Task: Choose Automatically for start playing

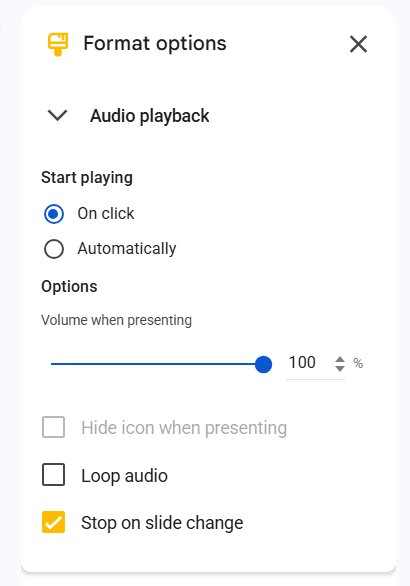Action: pyautogui.click(x=54, y=249)
